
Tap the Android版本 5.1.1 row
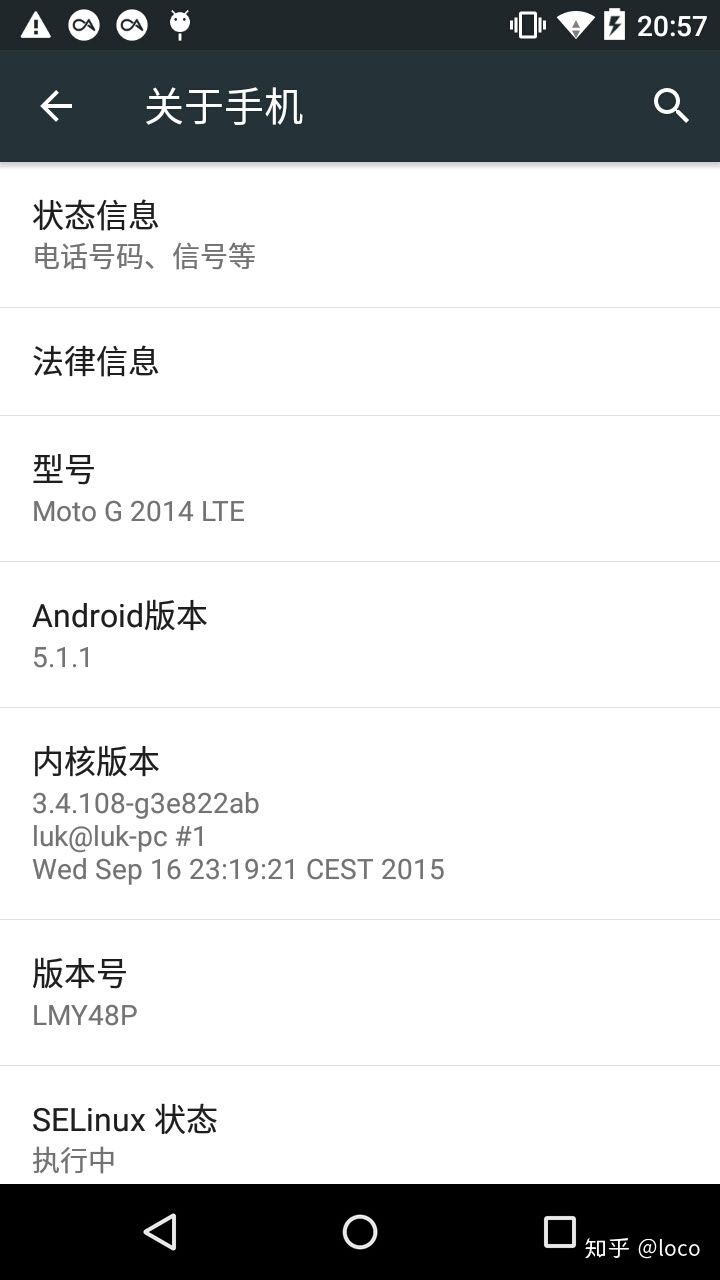pos(360,635)
